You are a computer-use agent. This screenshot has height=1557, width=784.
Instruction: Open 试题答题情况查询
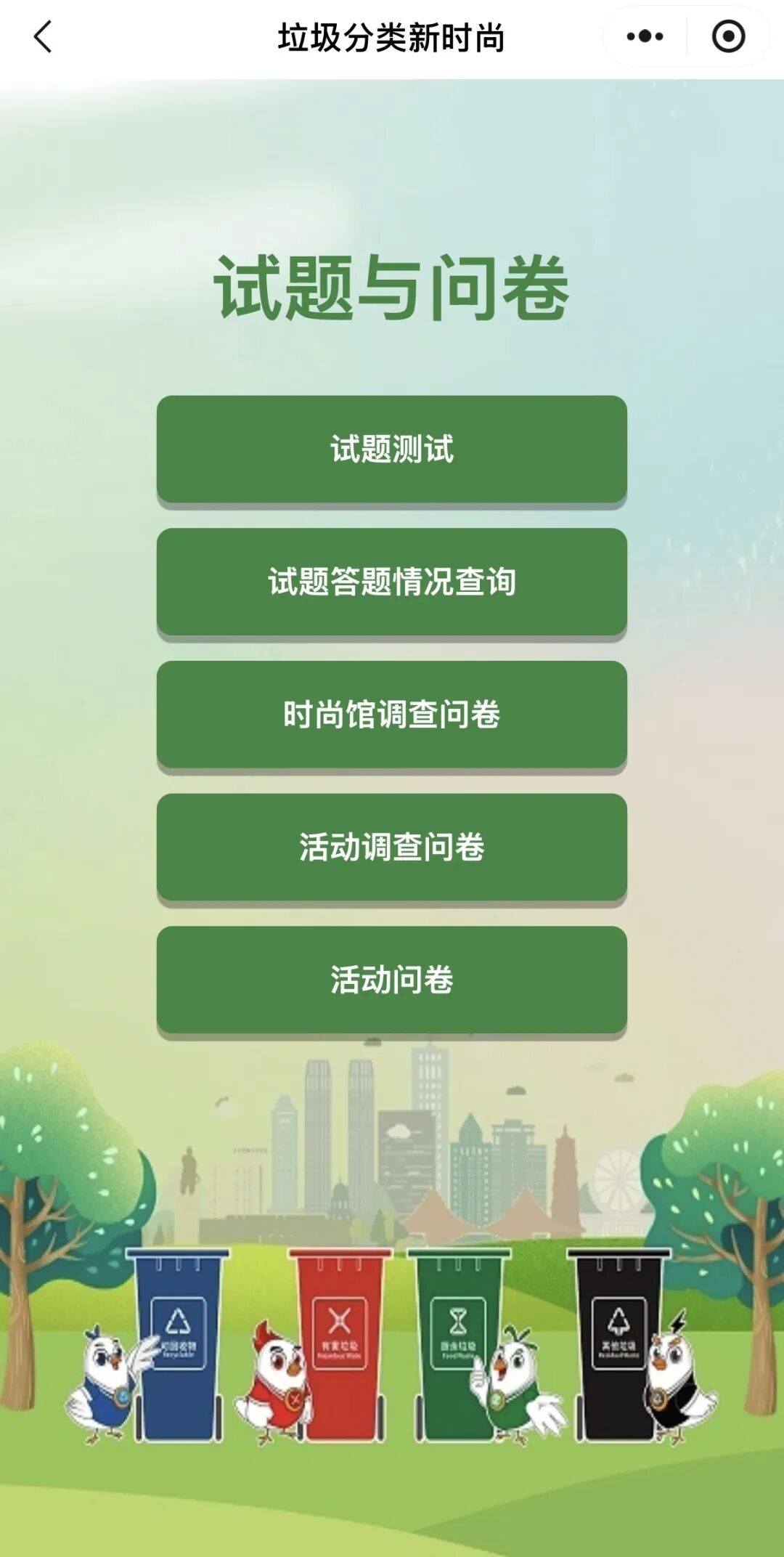pos(392,582)
